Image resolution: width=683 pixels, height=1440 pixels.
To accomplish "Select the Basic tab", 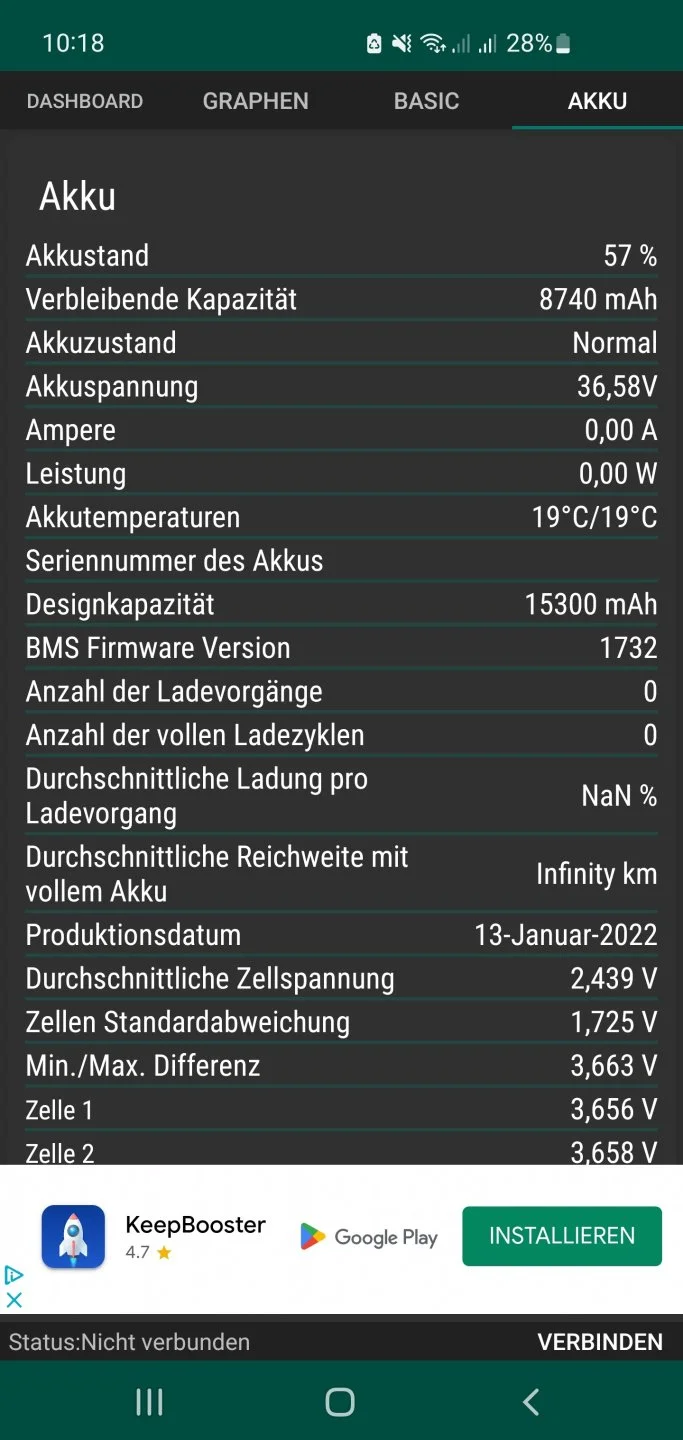I will (x=427, y=101).
